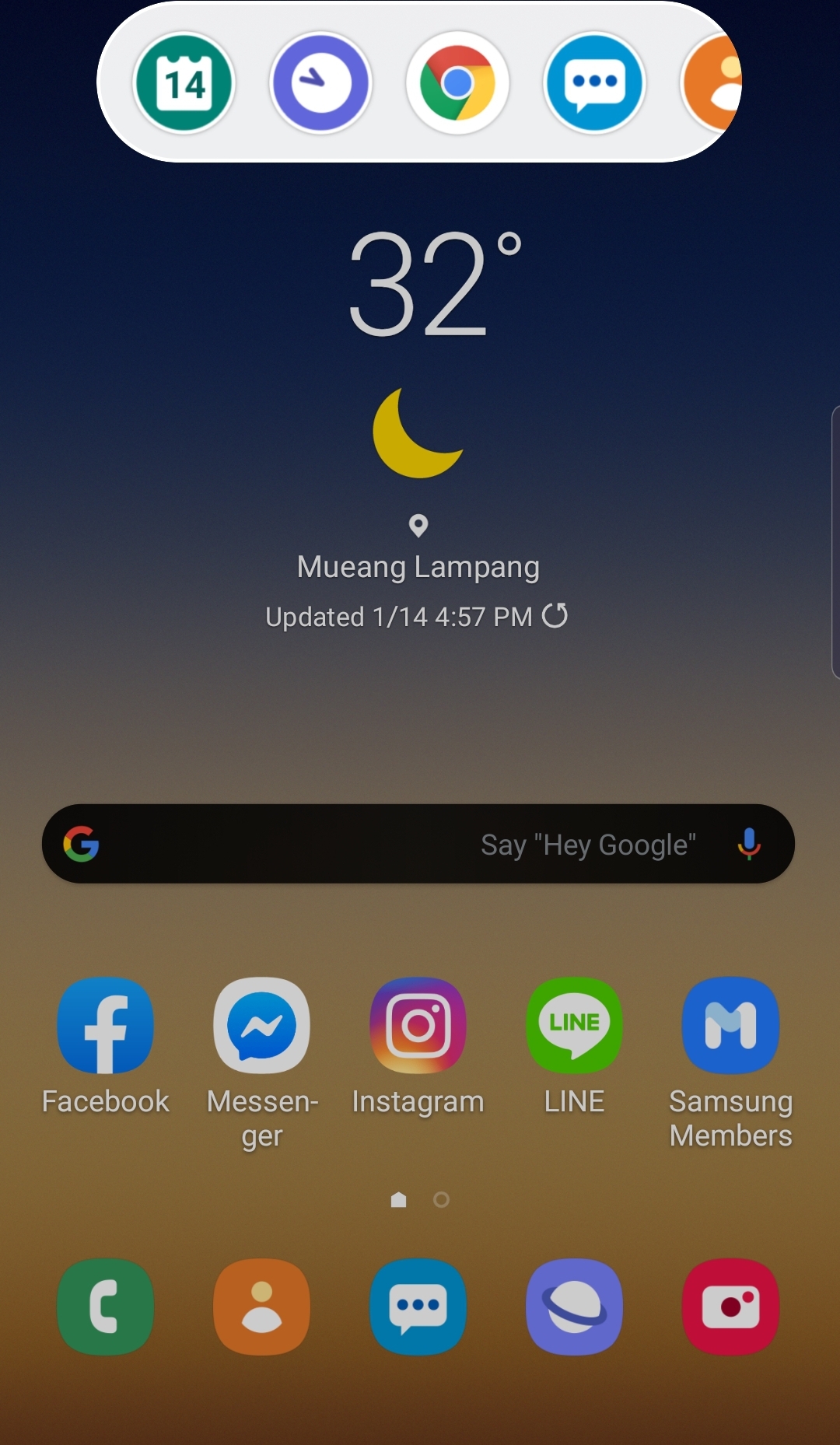The width and height of the screenshot is (840, 1445).
Task: Open Contacts in the dock
Action: click(262, 1307)
